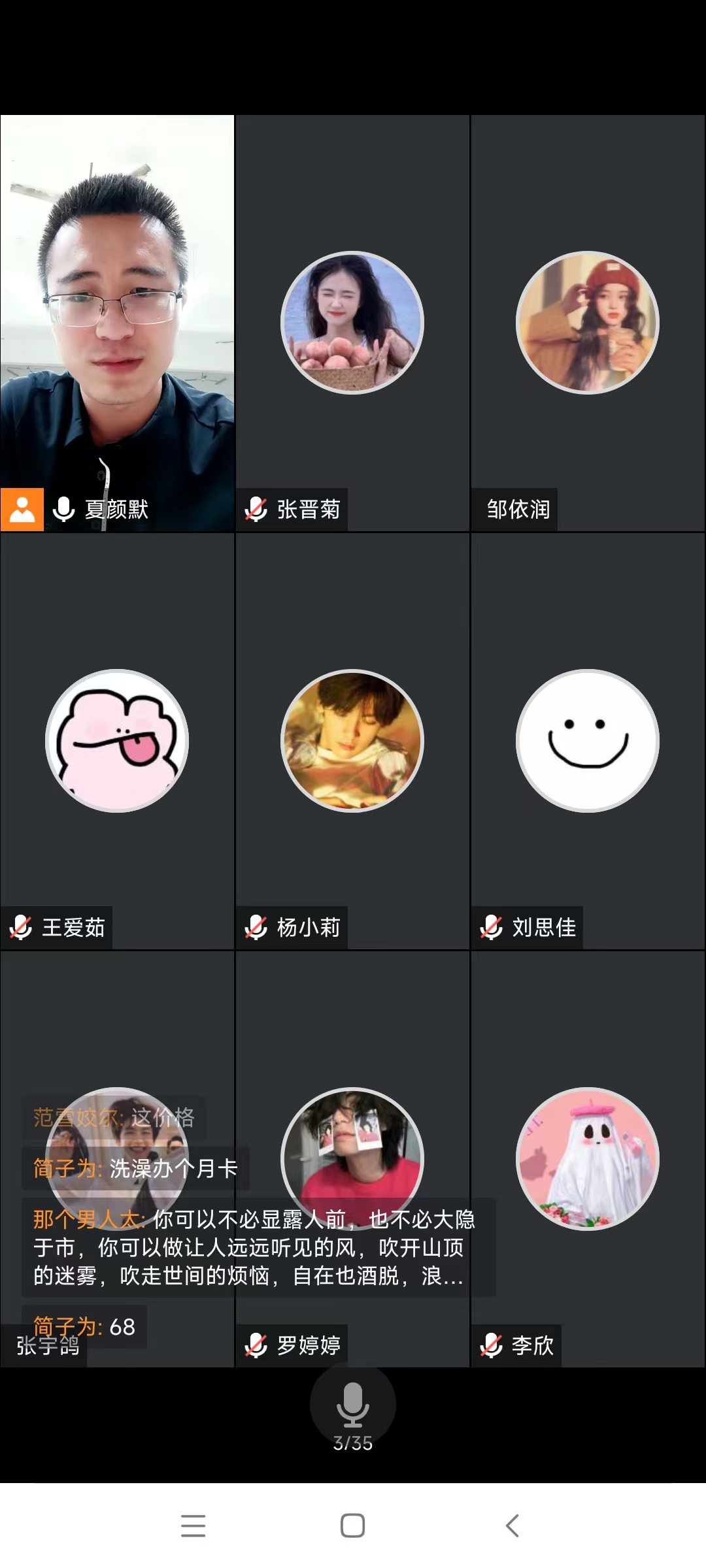Tap the microphone button at bottom center
Image resolution: width=706 pixels, height=1568 pixels.
click(352, 1403)
